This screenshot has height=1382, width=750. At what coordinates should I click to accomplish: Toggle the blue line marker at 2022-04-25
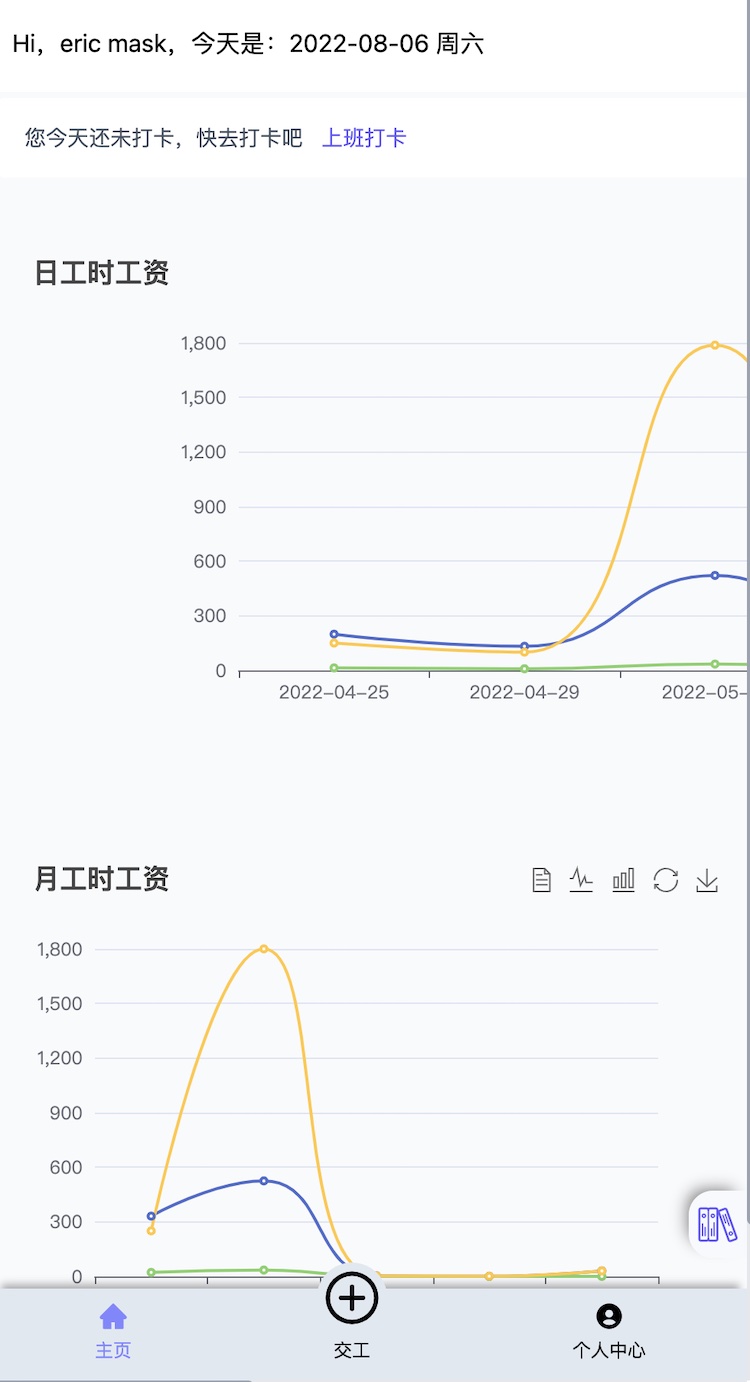pos(334,634)
